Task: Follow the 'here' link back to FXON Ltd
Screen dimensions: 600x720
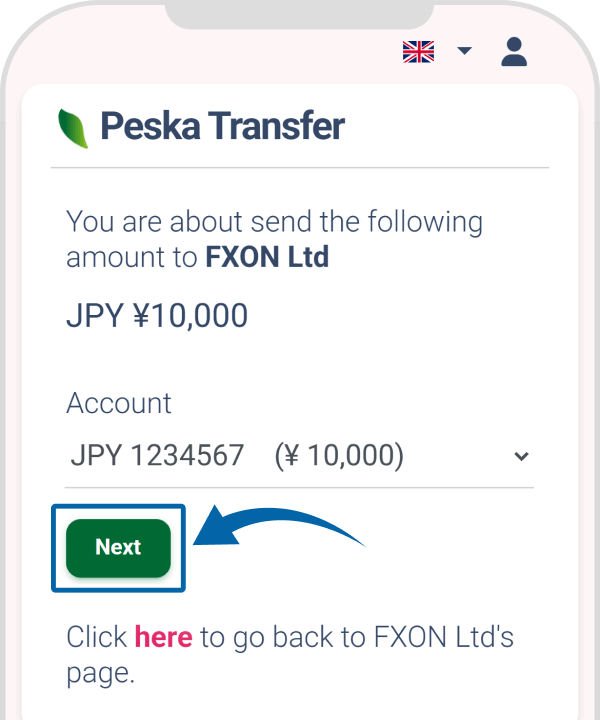Action: click(163, 637)
